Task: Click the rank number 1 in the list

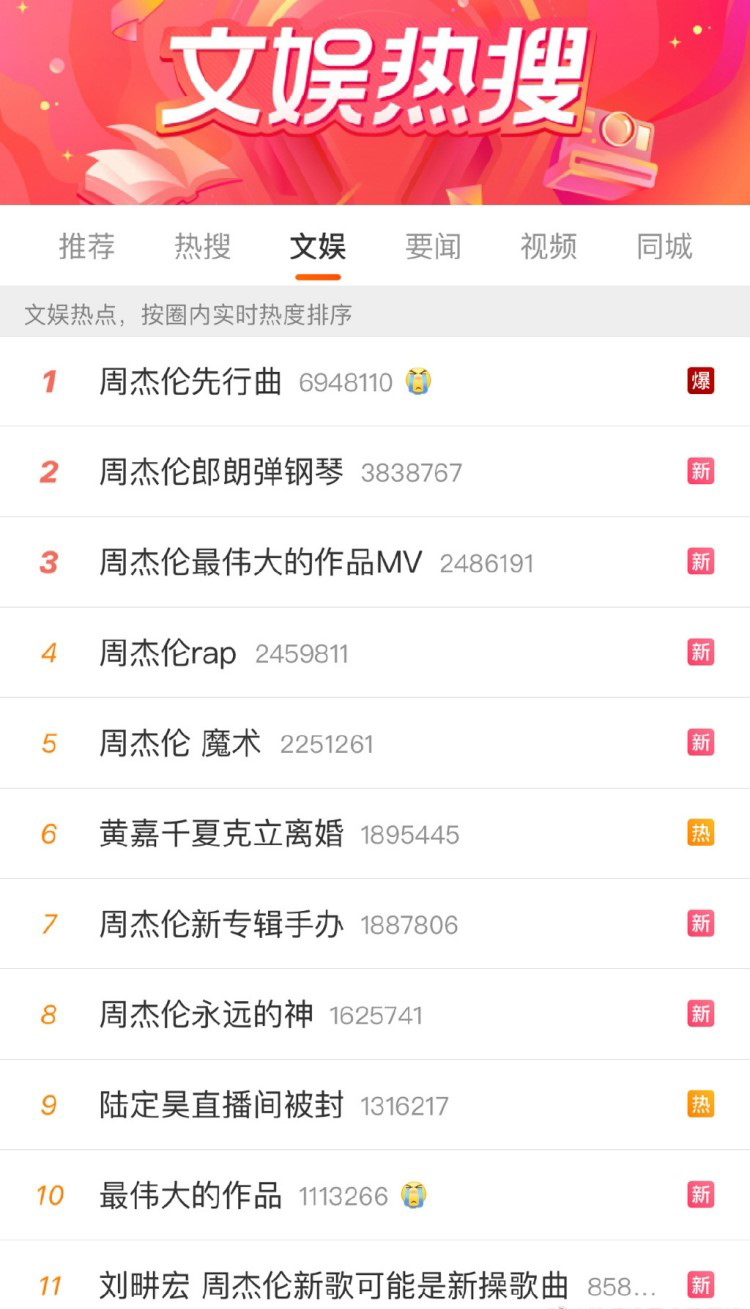Action: click(48, 381)
